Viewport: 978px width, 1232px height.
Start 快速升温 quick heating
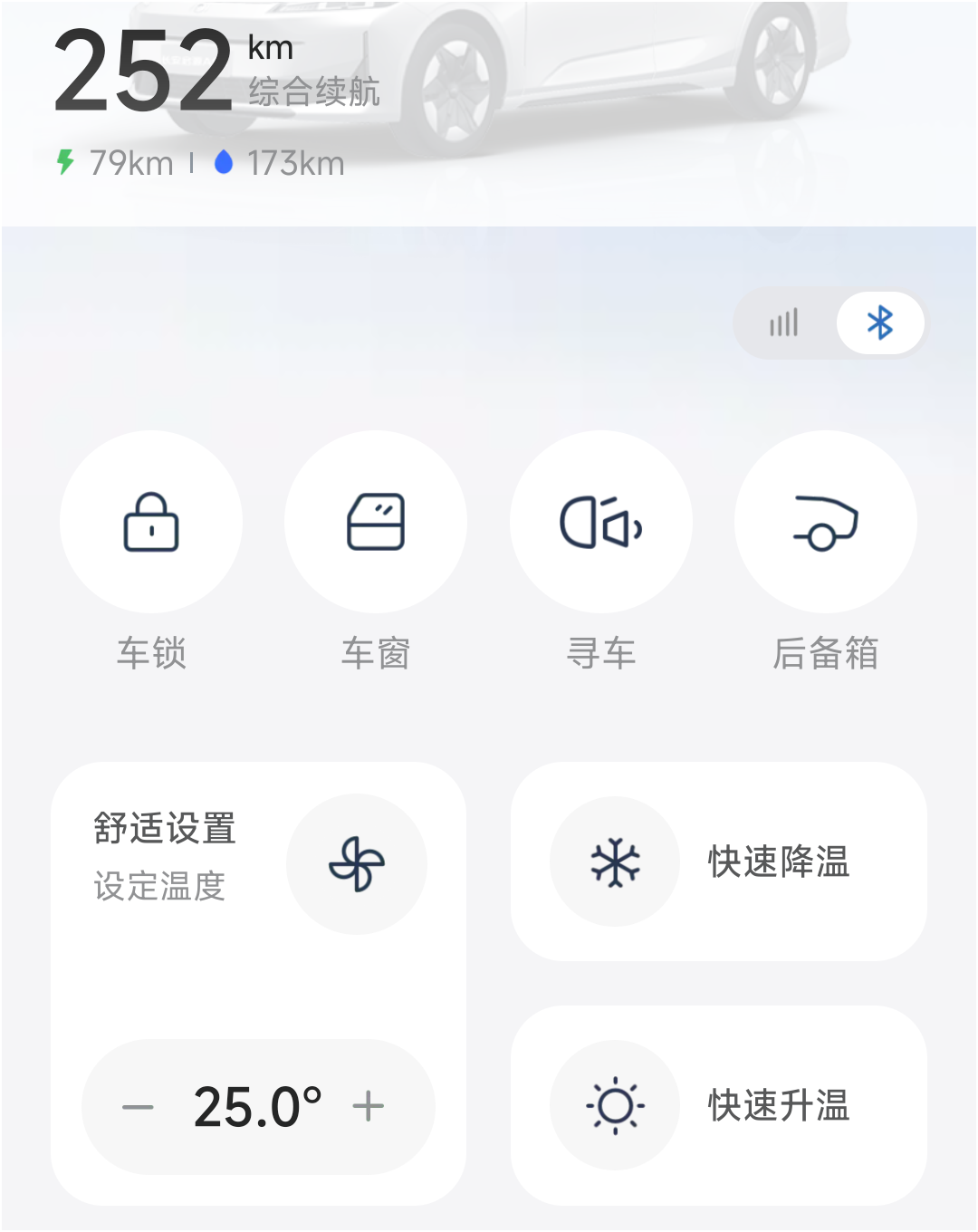pyautogui.click(x=719, y=1105)
